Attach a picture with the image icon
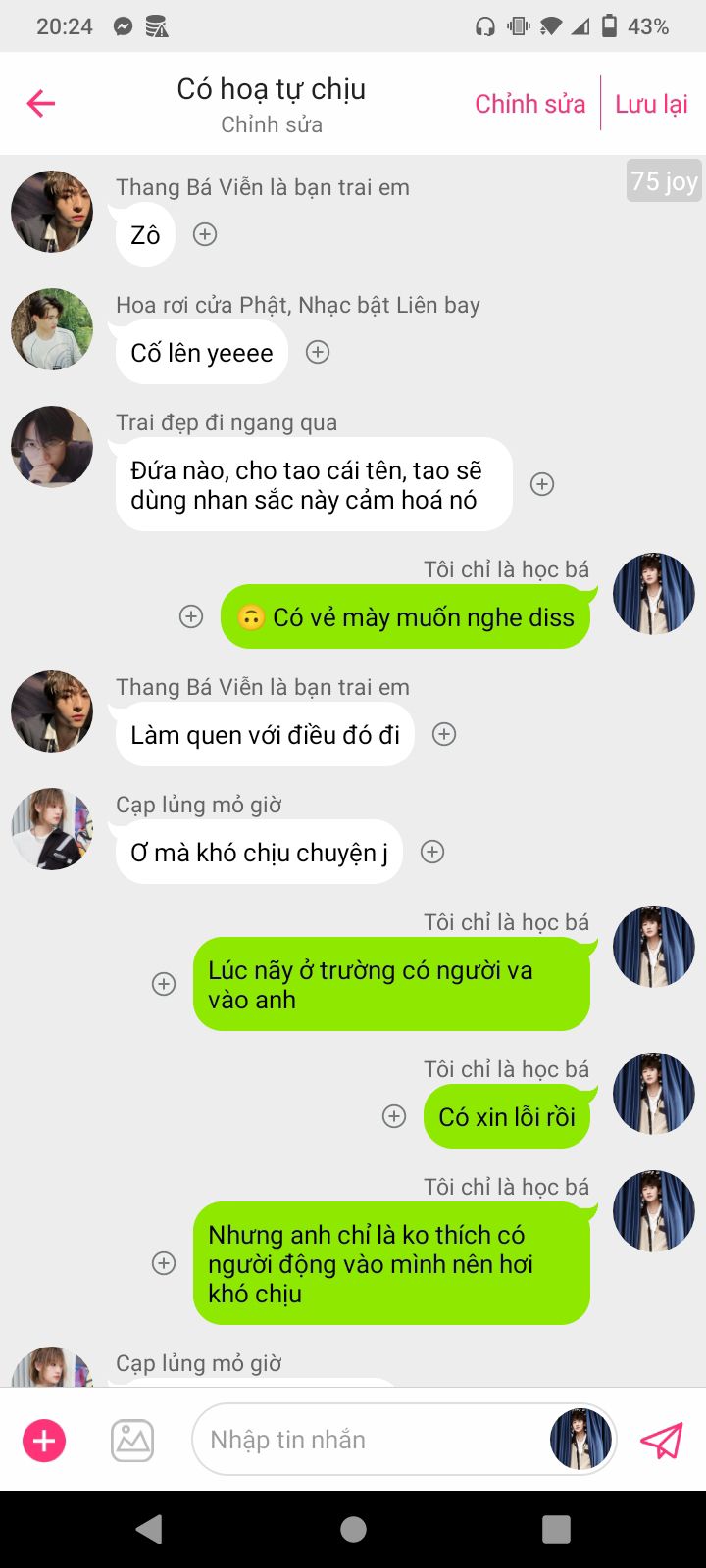This screenshot has width=706, height=1568. [132, 1441]
